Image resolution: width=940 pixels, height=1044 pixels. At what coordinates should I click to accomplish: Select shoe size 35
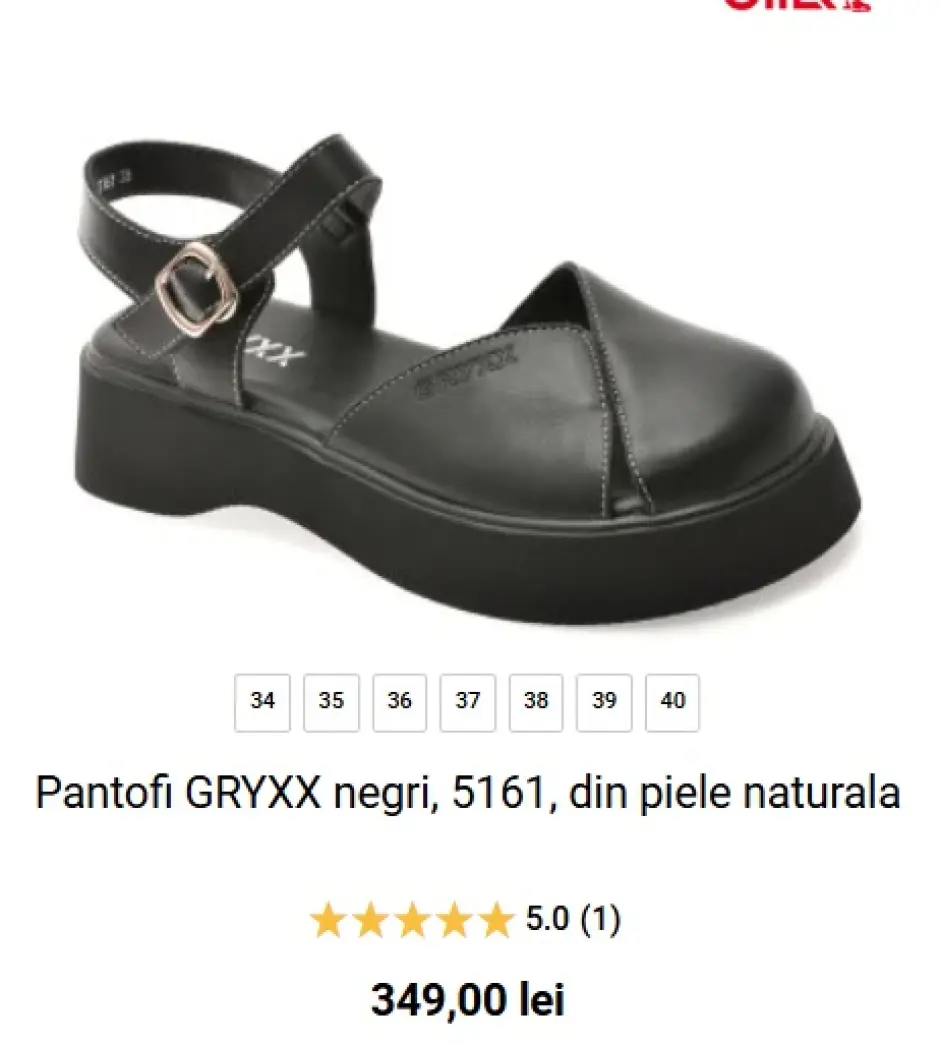(x=331, y=702)
